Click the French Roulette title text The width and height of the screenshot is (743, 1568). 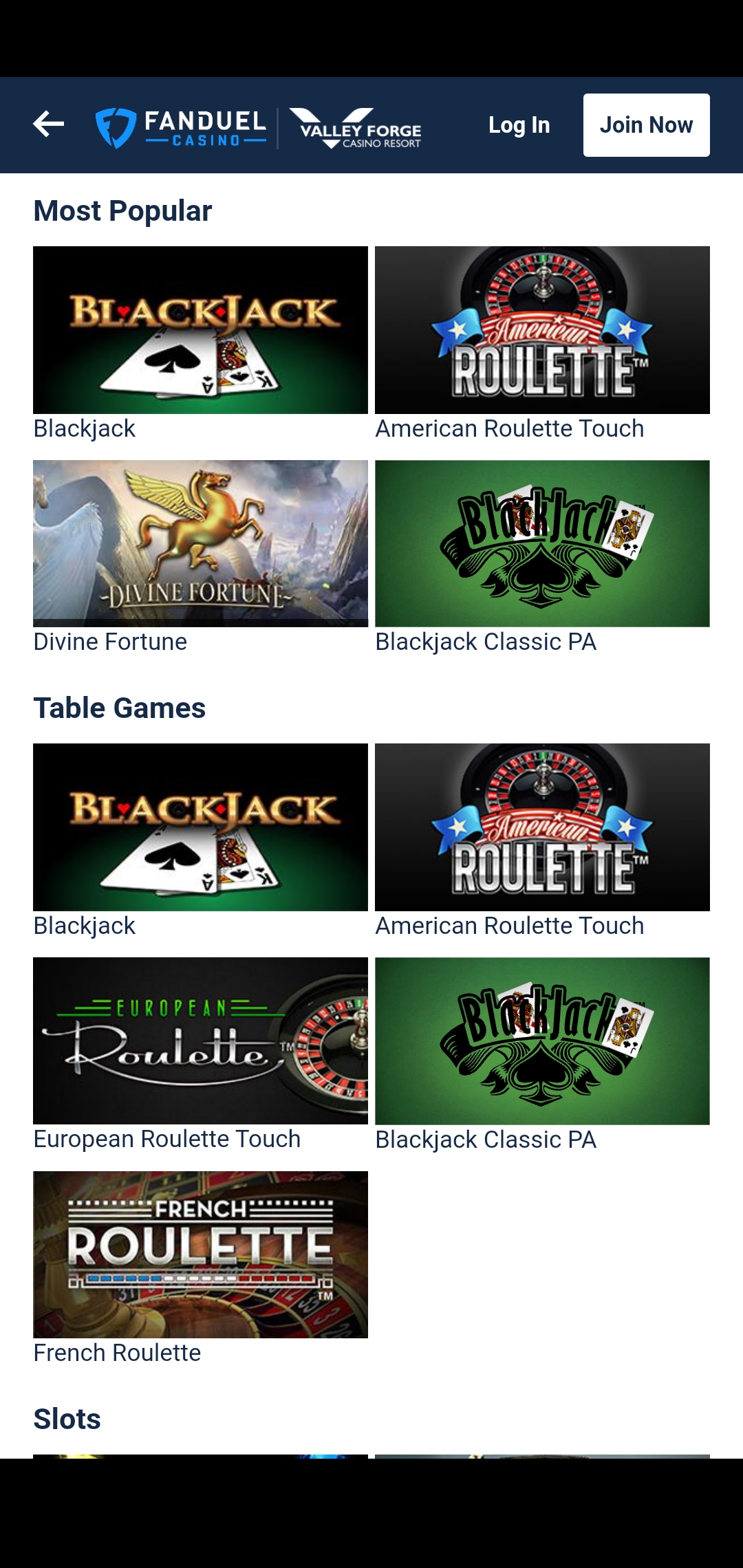point(116,1353)
